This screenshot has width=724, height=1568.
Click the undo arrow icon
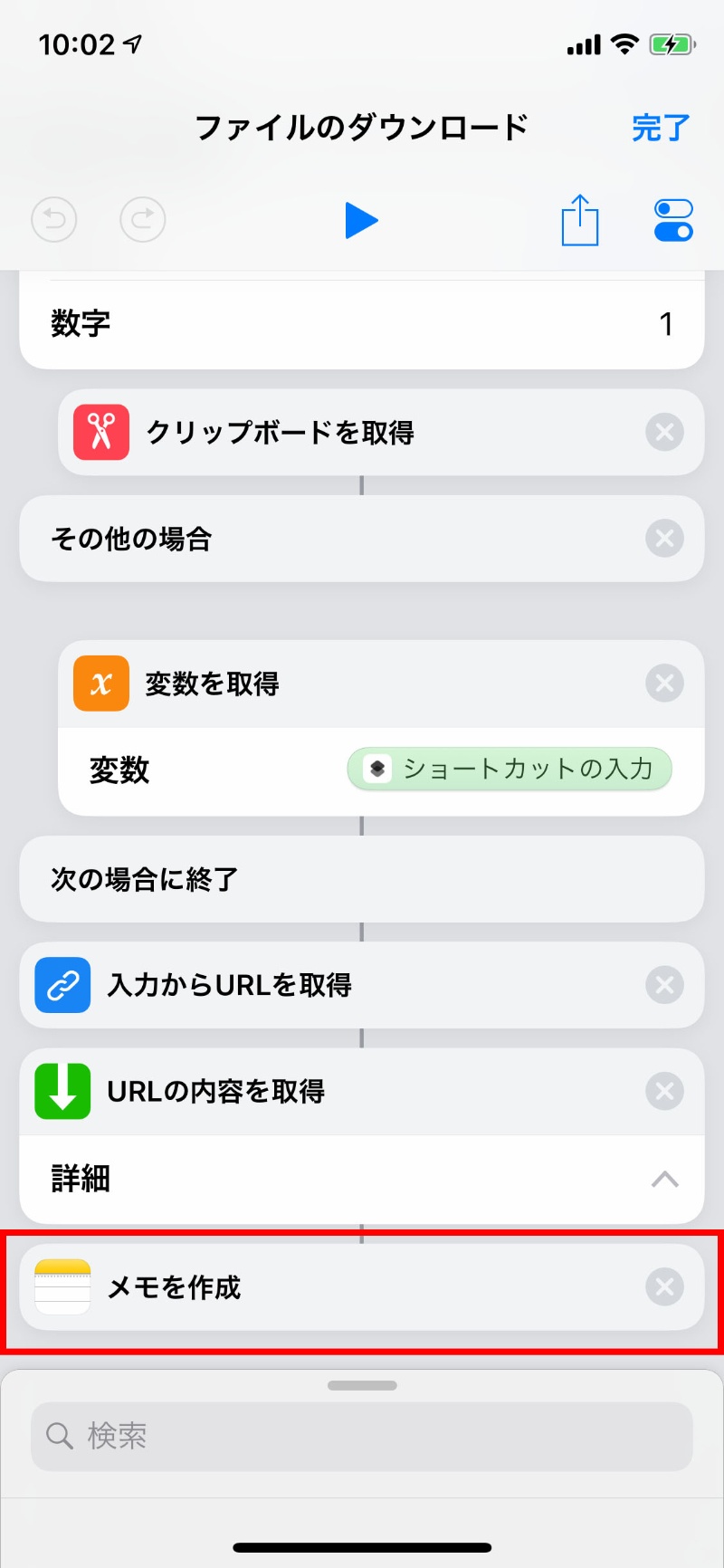coord(54,219)
